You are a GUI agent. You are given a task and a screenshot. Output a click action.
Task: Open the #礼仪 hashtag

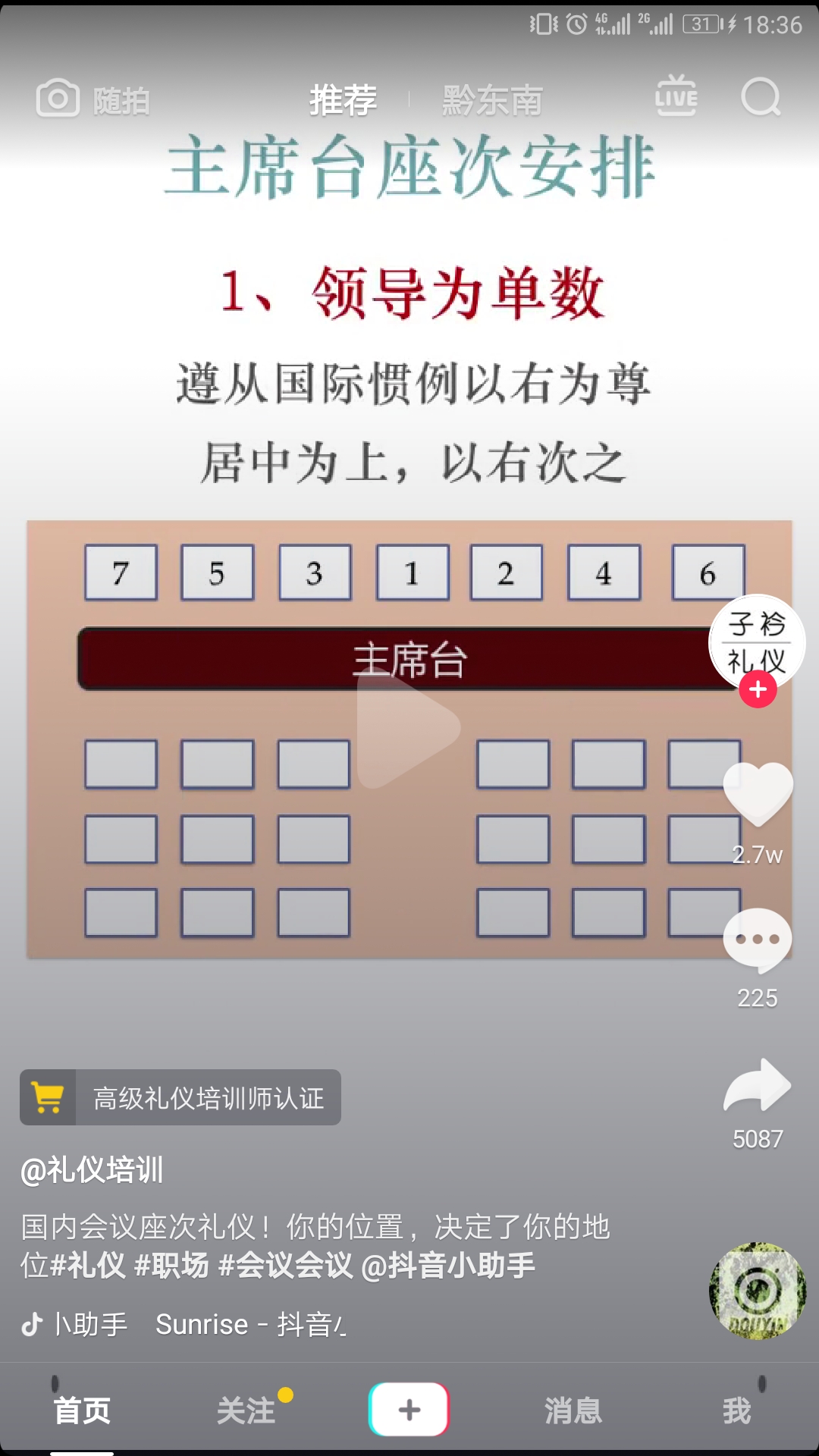tap(87, 1265)
